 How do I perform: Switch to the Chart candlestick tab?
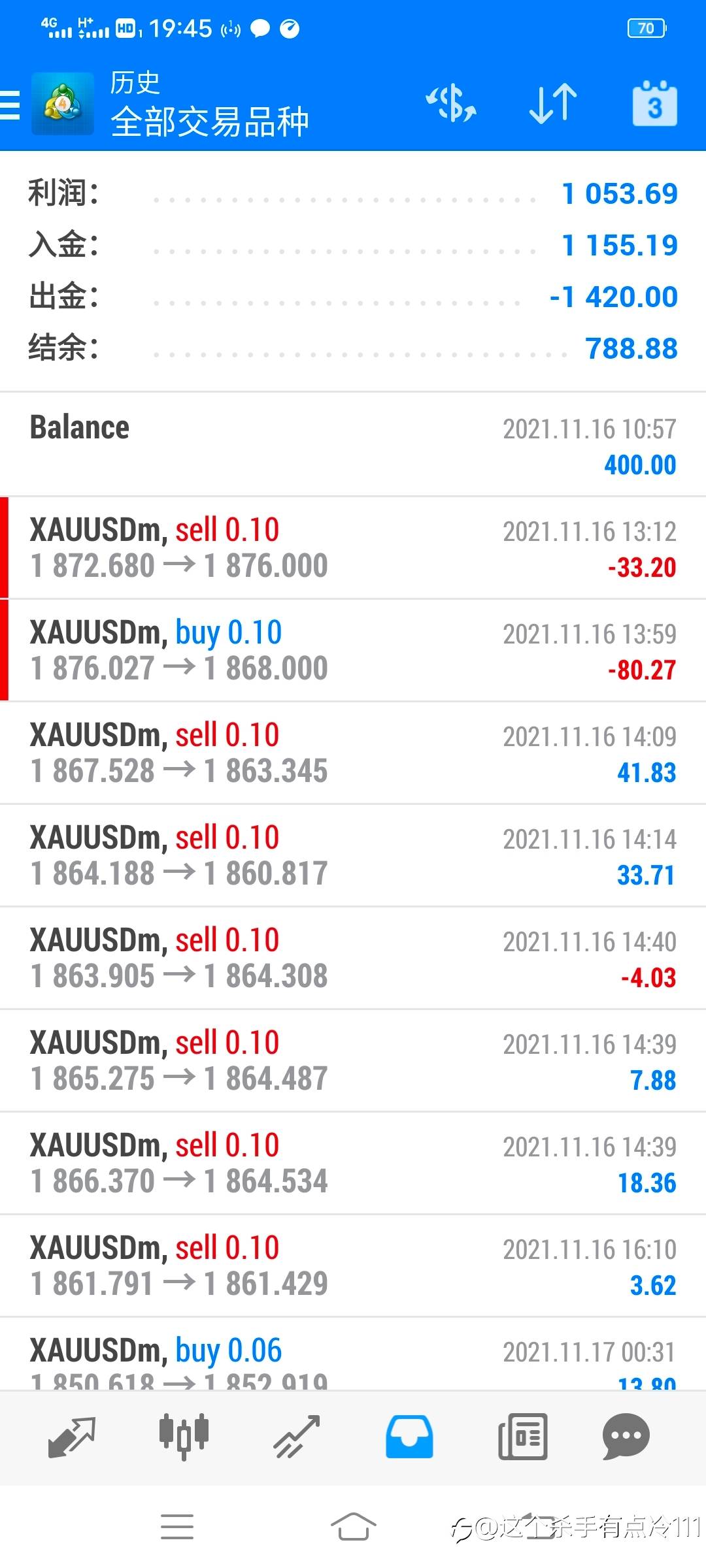(184, 1438)
